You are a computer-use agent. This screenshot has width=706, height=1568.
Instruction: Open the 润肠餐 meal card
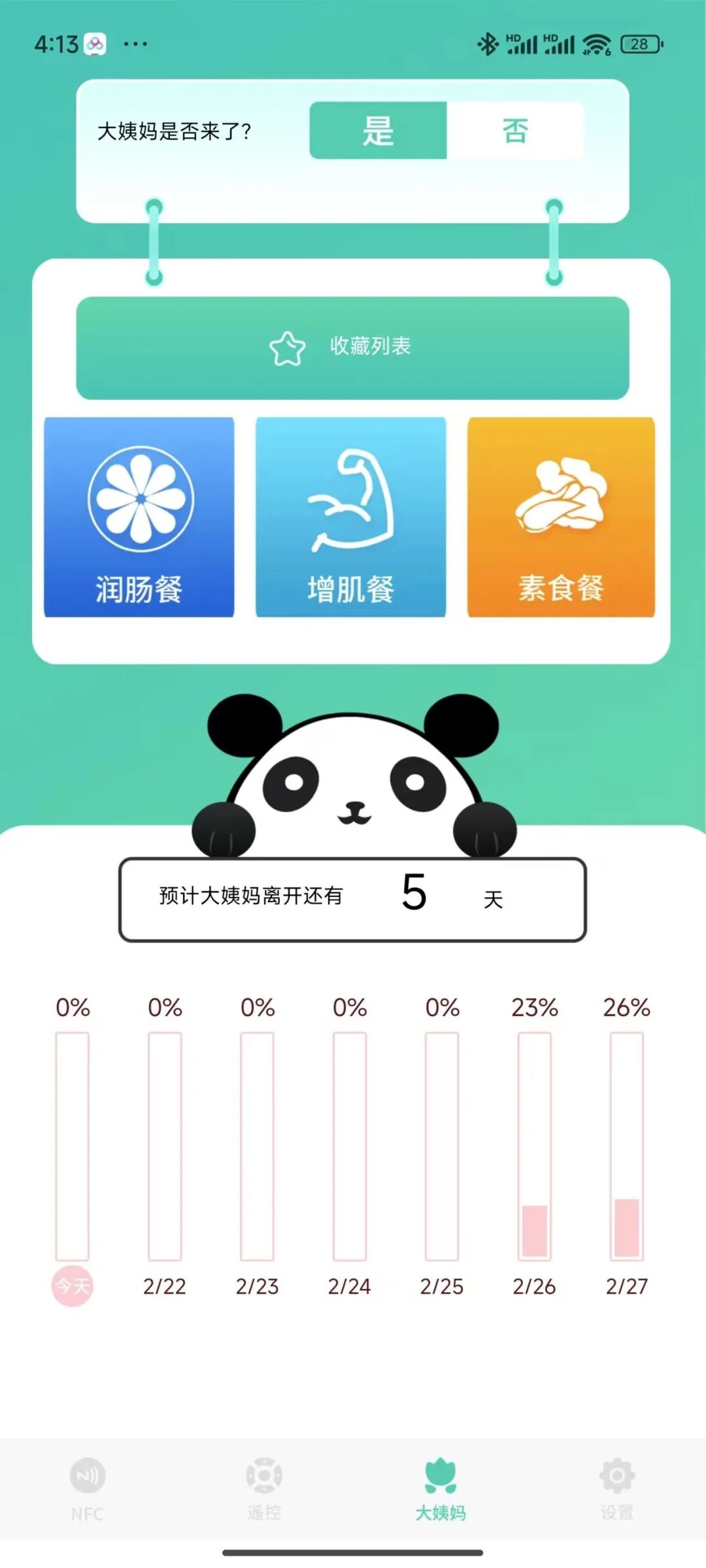click(139, 517)
